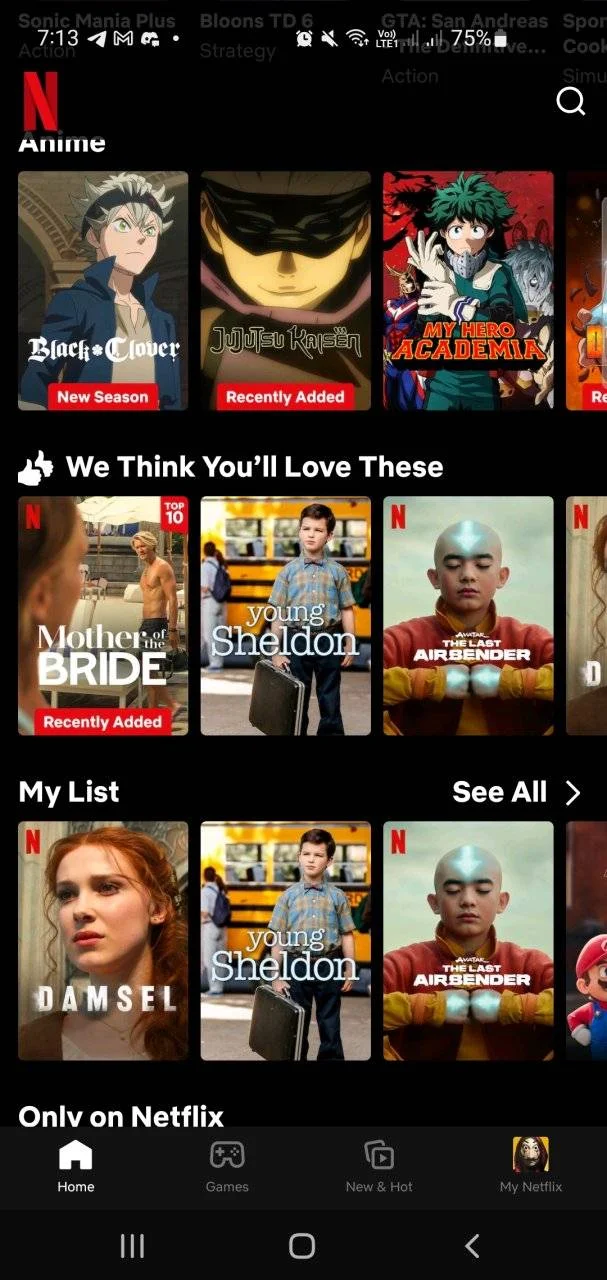Image resolution: width=607 pixels, height=1280 pixels.
Task: Go to the Home tab
Action: tap(76, 1168)
